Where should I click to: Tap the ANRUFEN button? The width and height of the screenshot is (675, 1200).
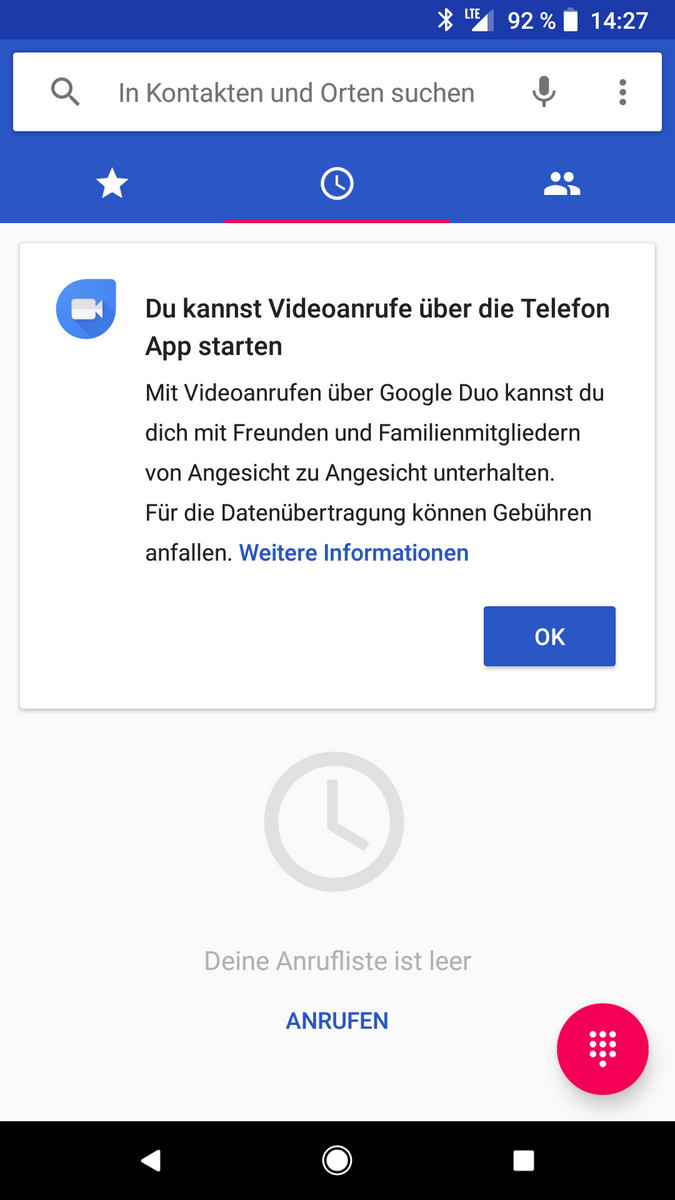click(337, 1021)
